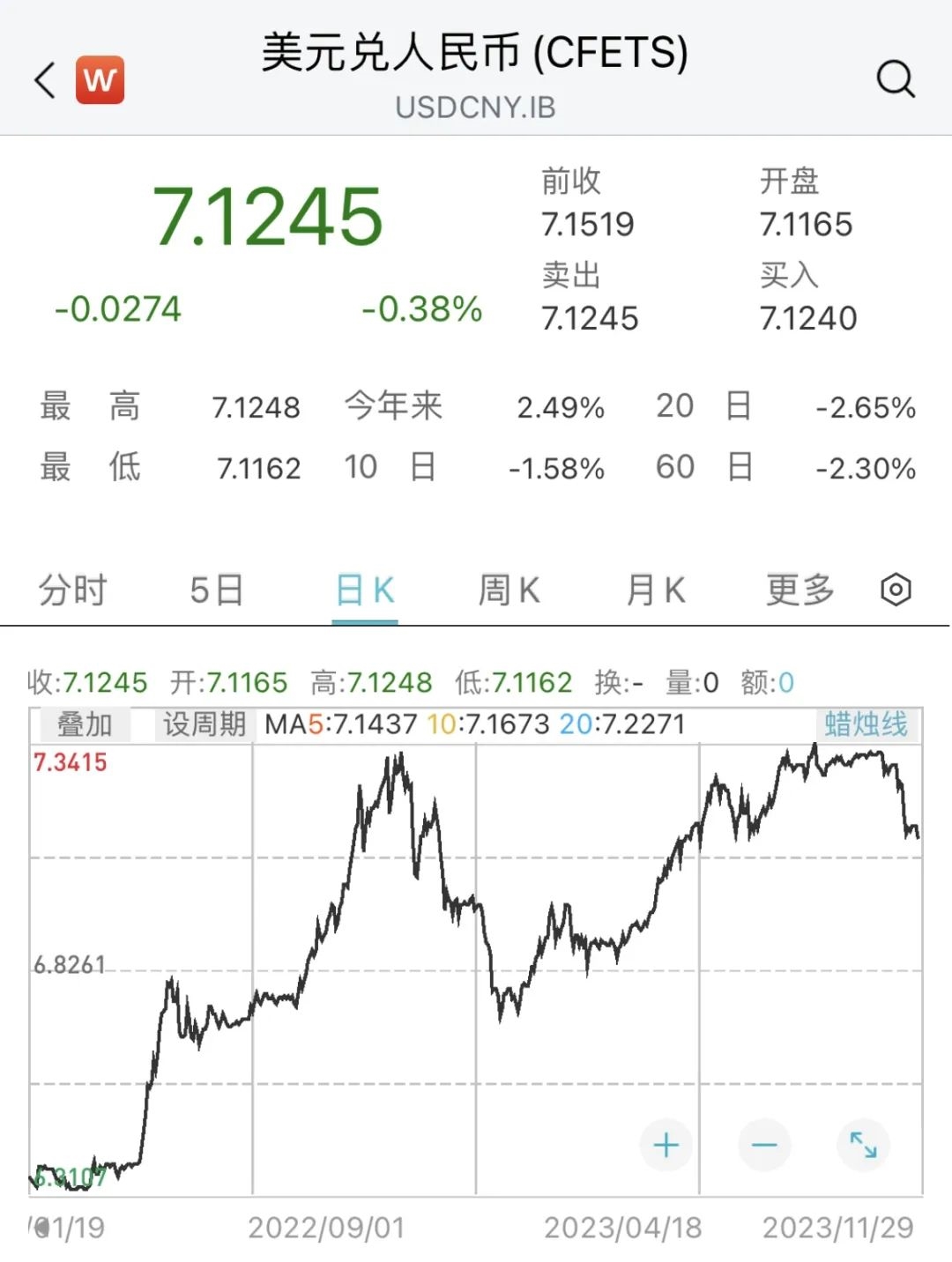This screenshot has height=1262, width=952.
Task: Open the search magnifier icon
Action: (896, 78)
